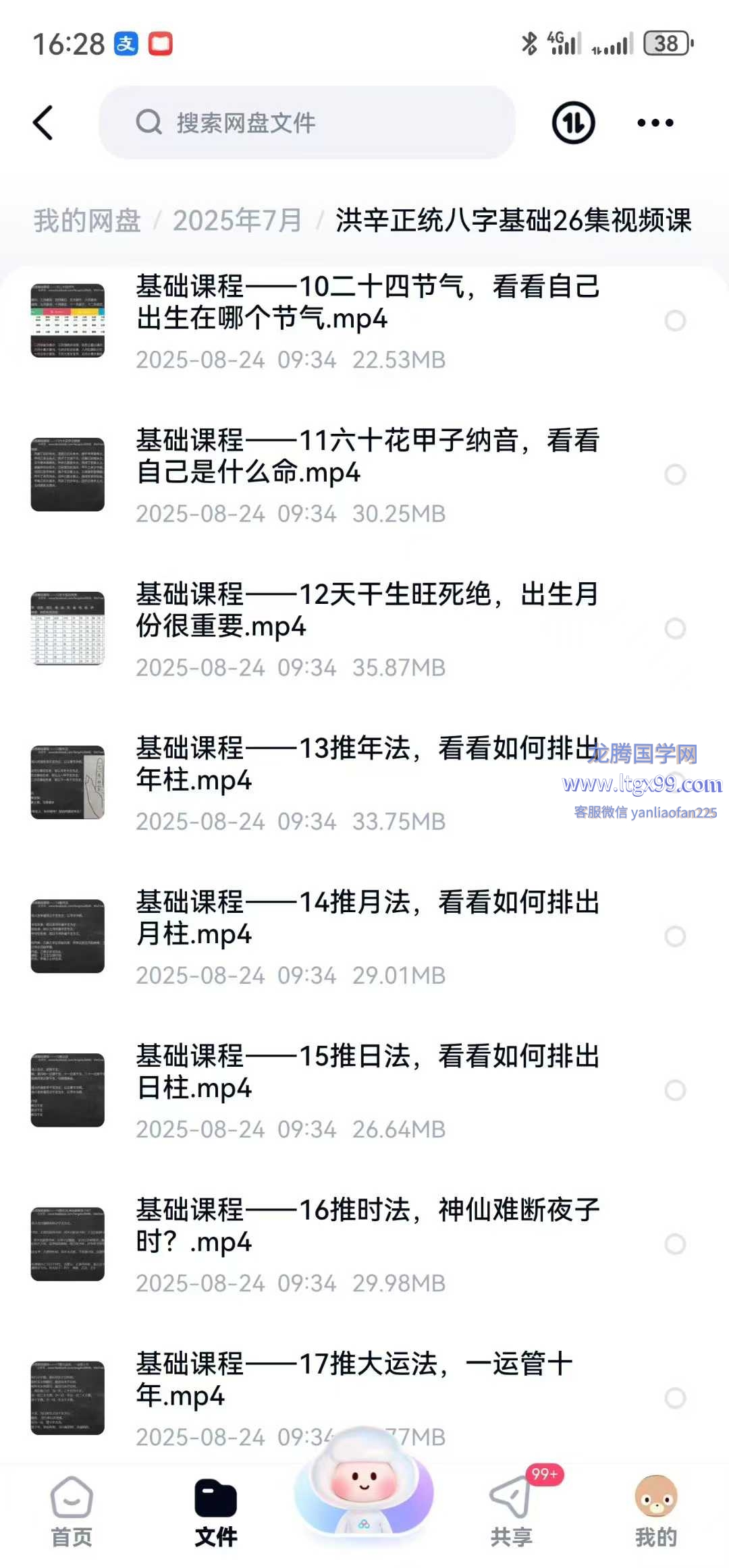
Task: Select the checkbox for 11六十花甲子纳音
Action: point(675,474)
